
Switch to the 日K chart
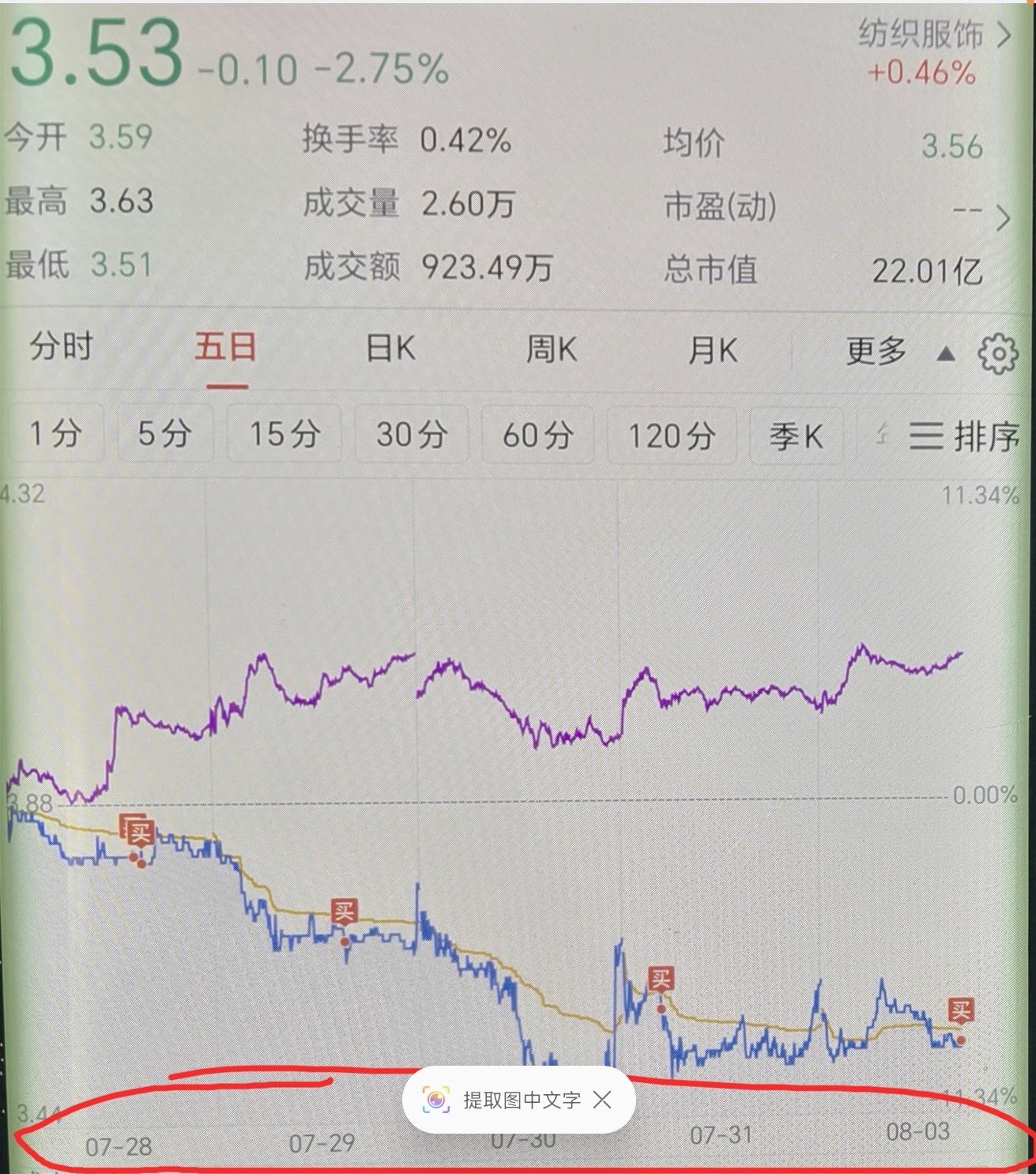click(x=390, y=349)
